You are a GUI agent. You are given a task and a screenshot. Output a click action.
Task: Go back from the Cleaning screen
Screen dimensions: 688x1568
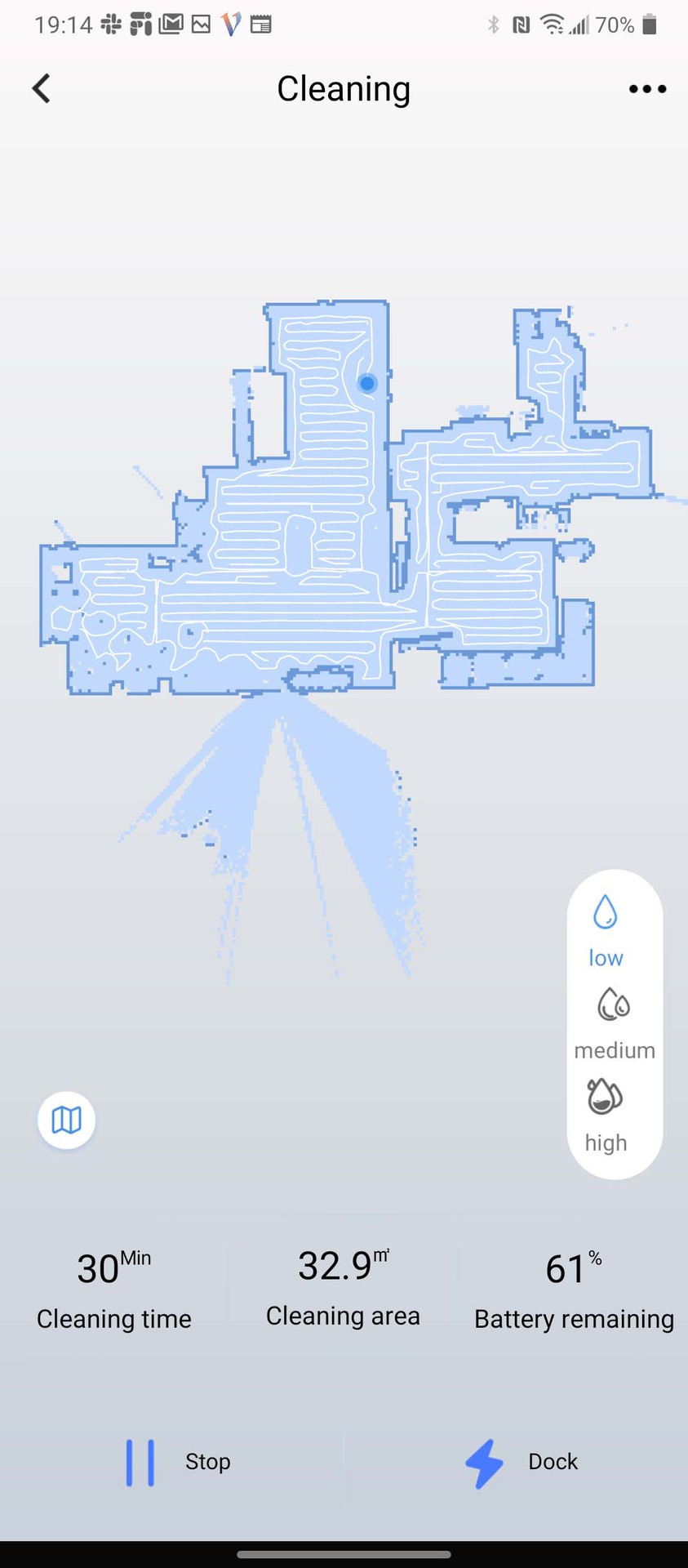pos(42,88)
